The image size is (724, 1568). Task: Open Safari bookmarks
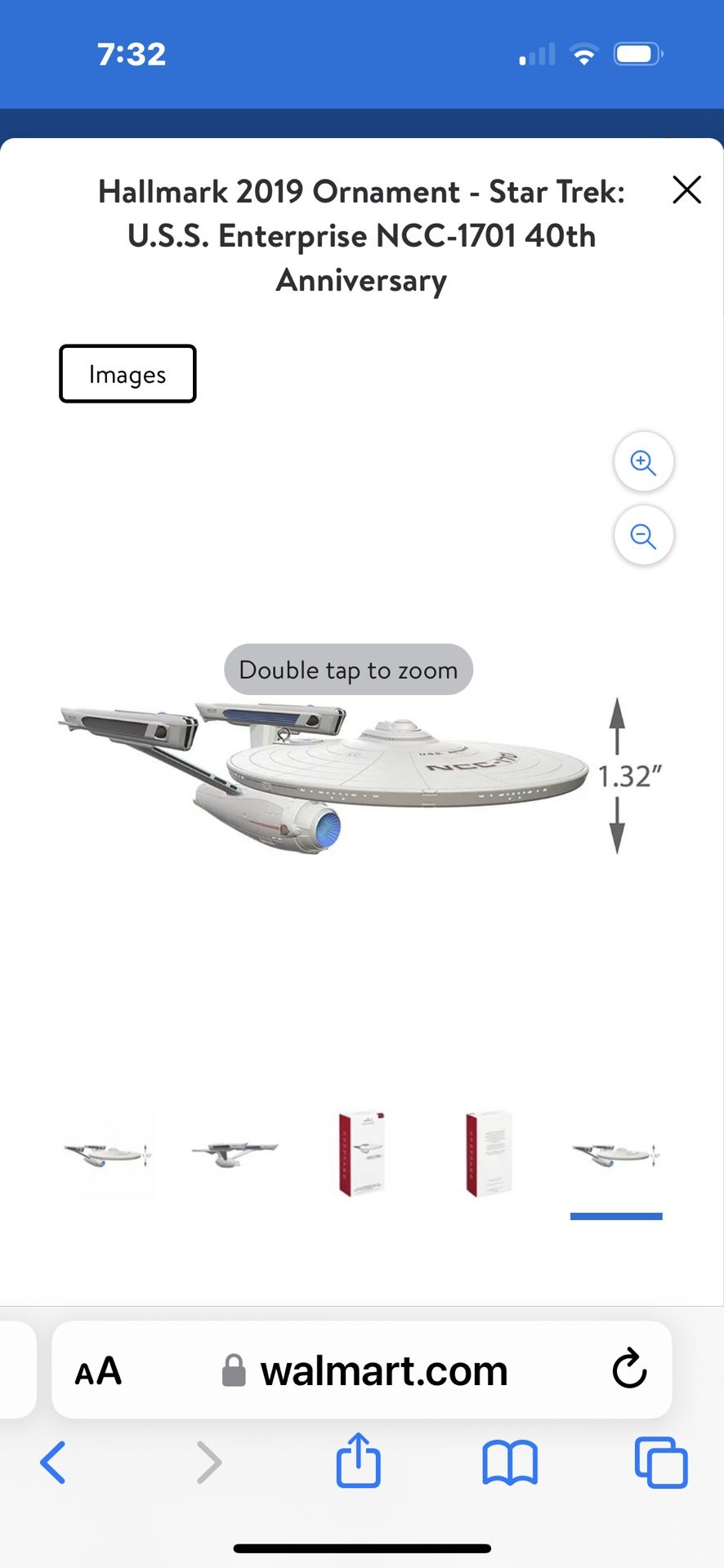pyautogui.click(x=510, y=1462)
